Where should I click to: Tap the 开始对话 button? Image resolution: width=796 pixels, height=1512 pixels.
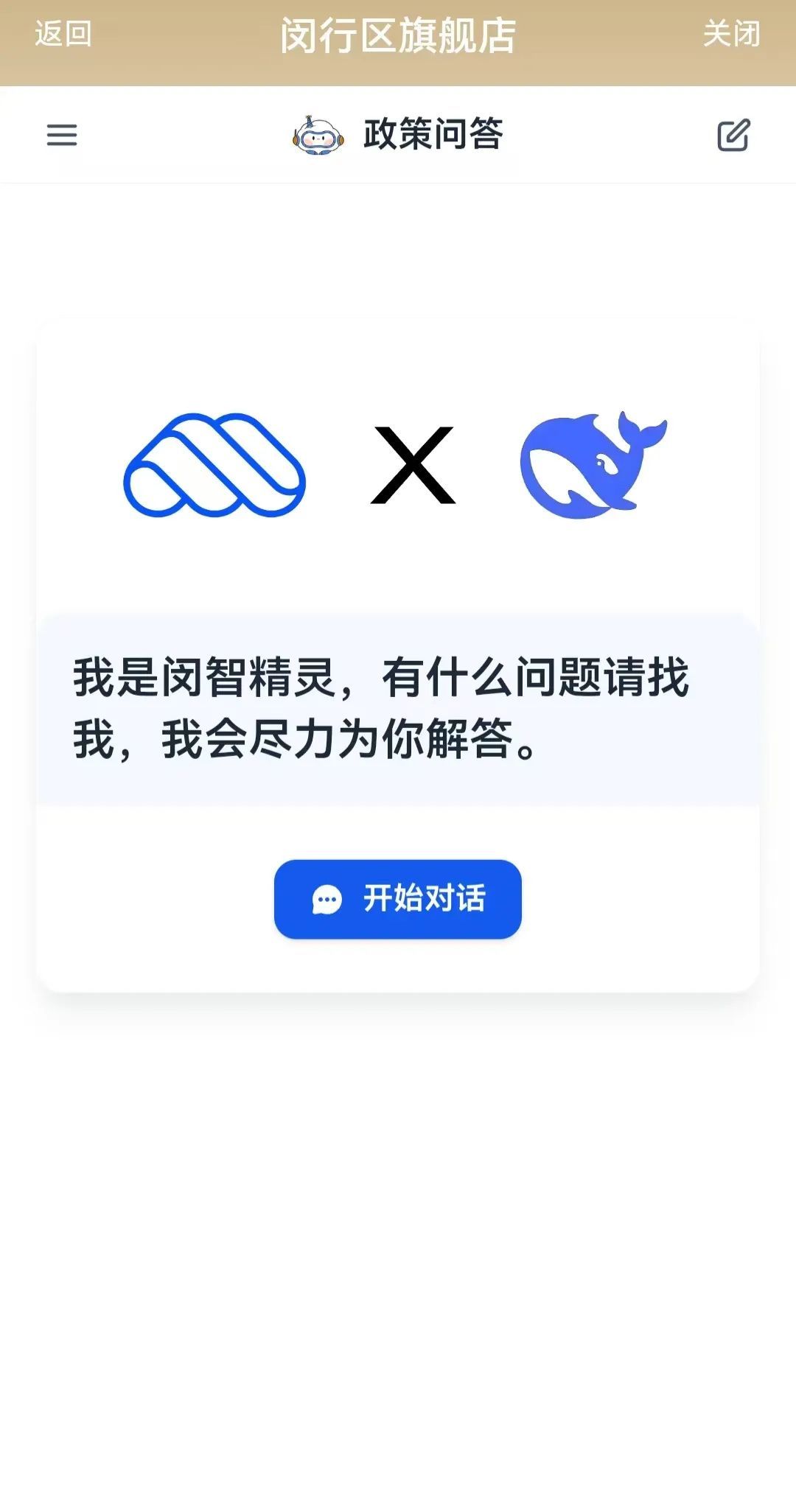398,899
